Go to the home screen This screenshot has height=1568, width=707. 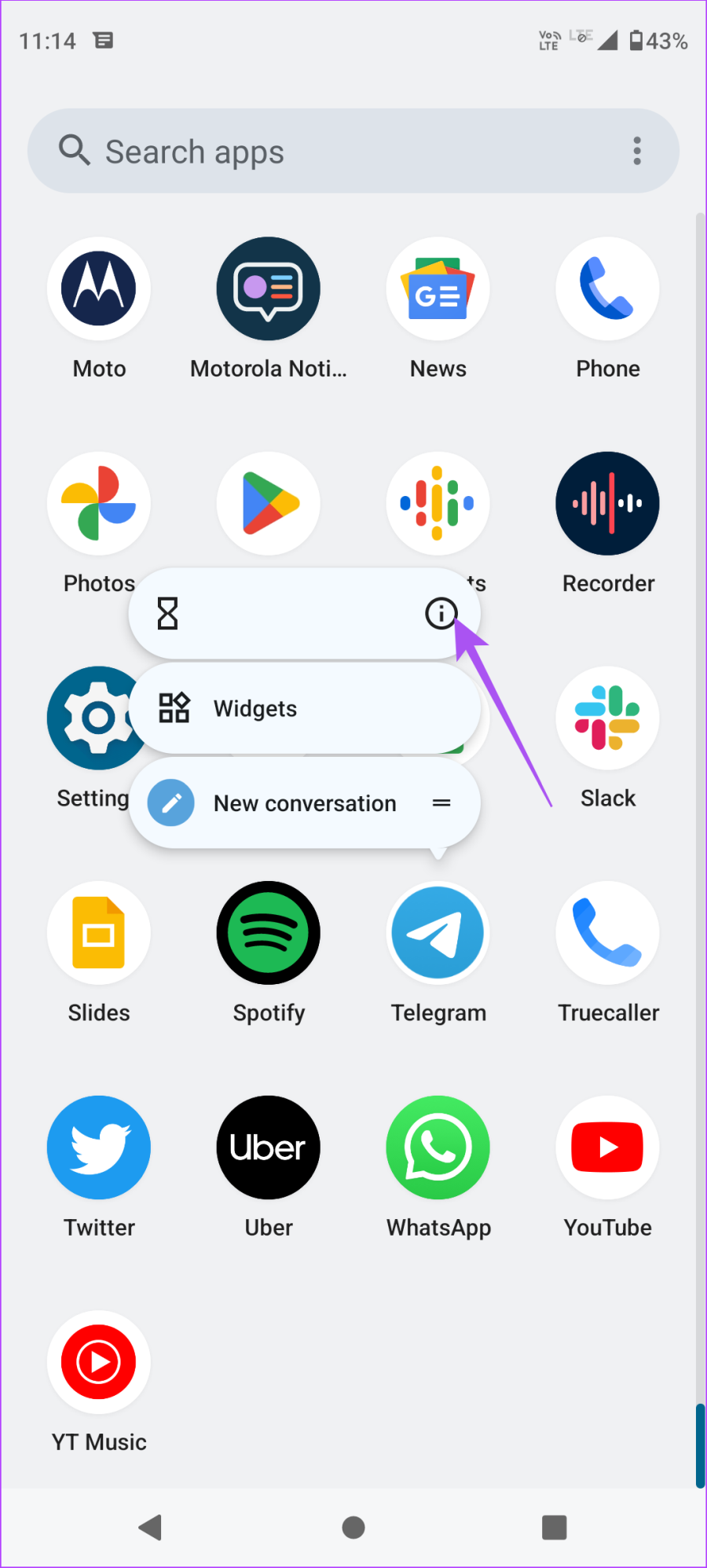pos(353,1527)
